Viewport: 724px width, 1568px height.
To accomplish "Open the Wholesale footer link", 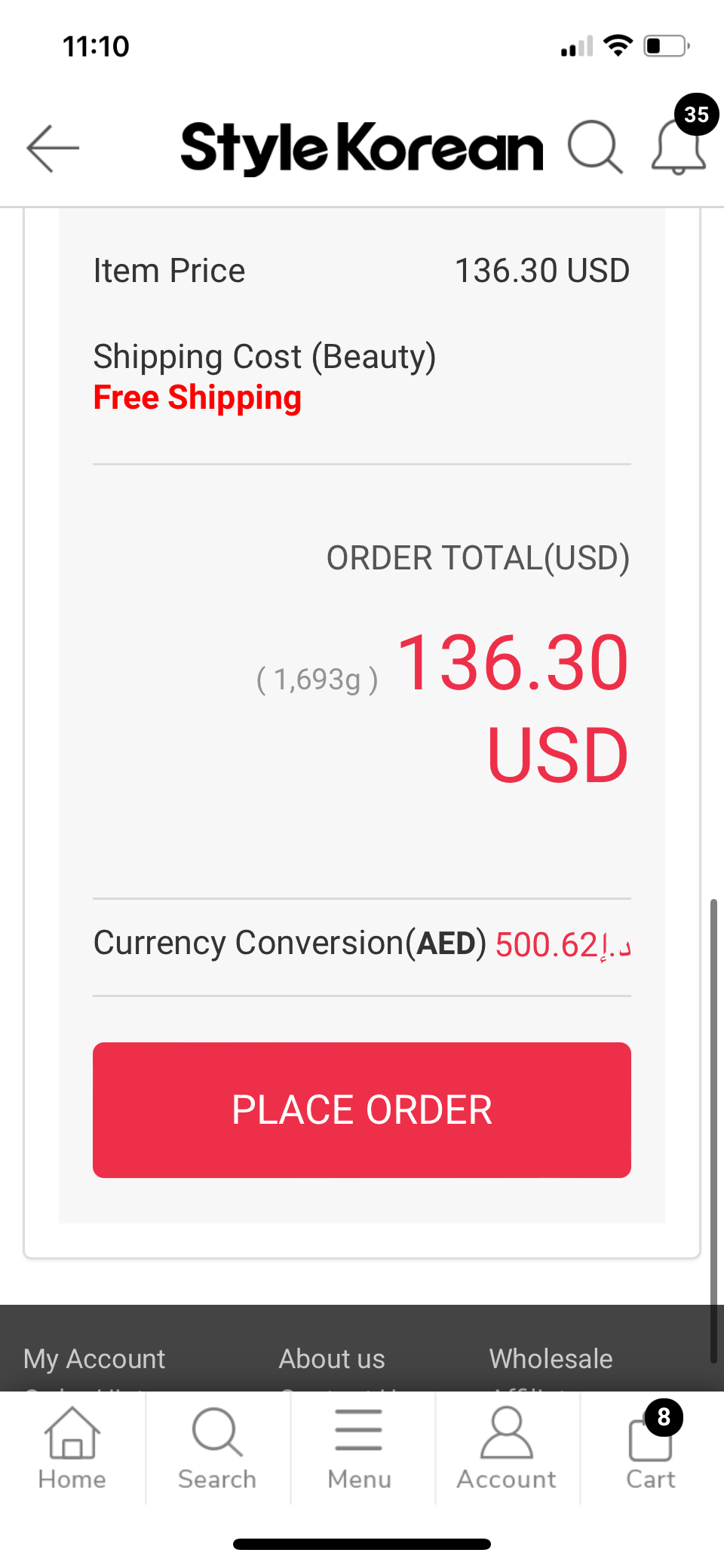I will tap(551, 1358).
